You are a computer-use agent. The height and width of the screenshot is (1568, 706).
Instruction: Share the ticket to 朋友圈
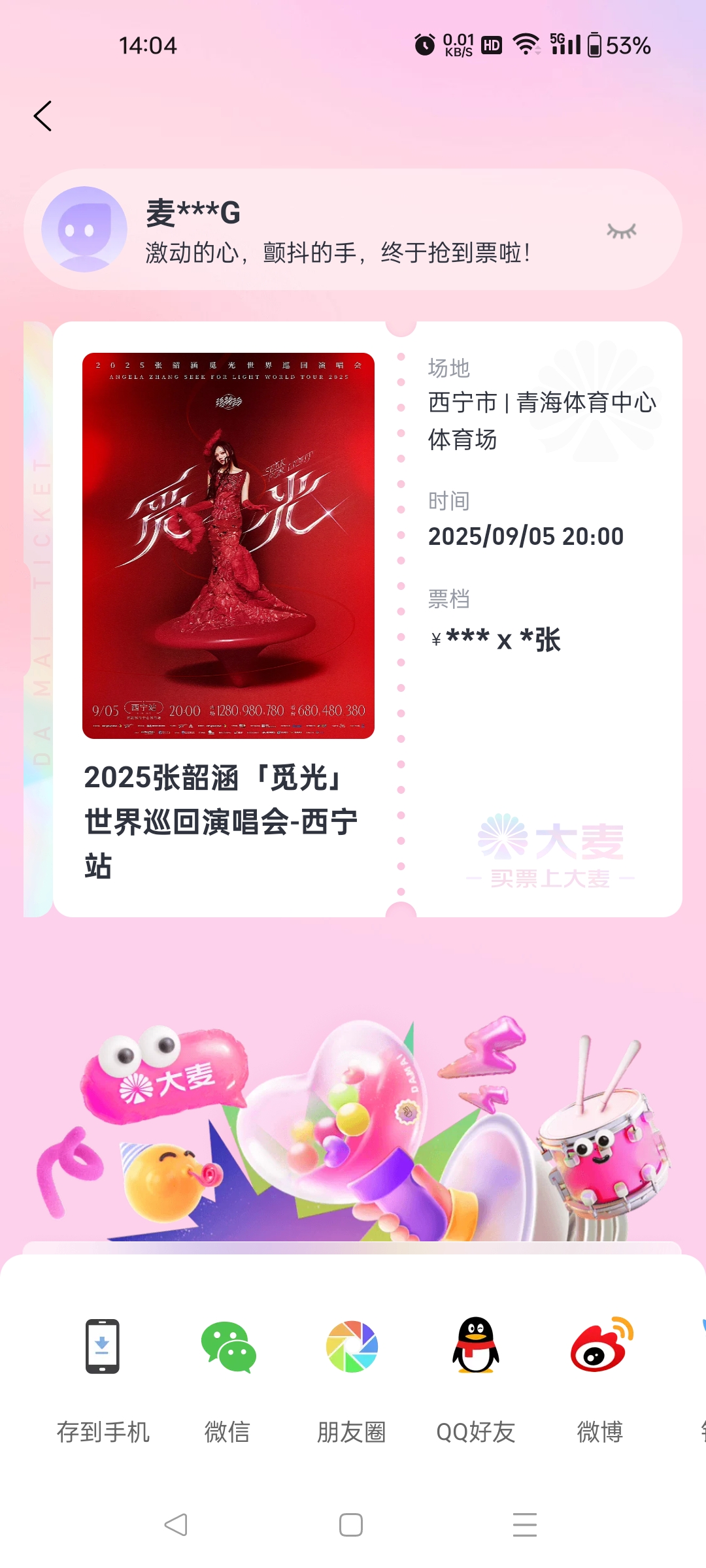pyautogui.click(x=352, y=1379)
